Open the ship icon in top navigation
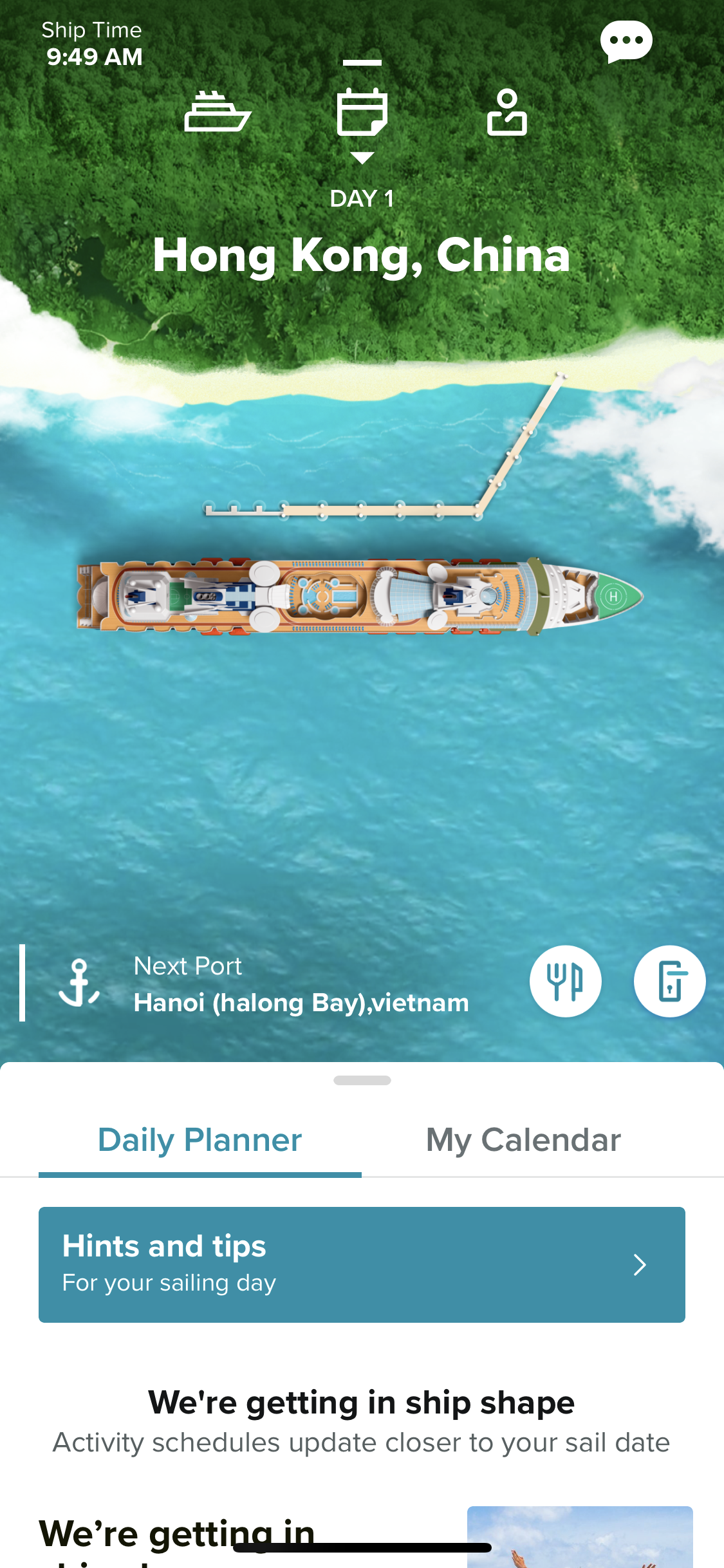724x1568 pixels. coord(218,112)
